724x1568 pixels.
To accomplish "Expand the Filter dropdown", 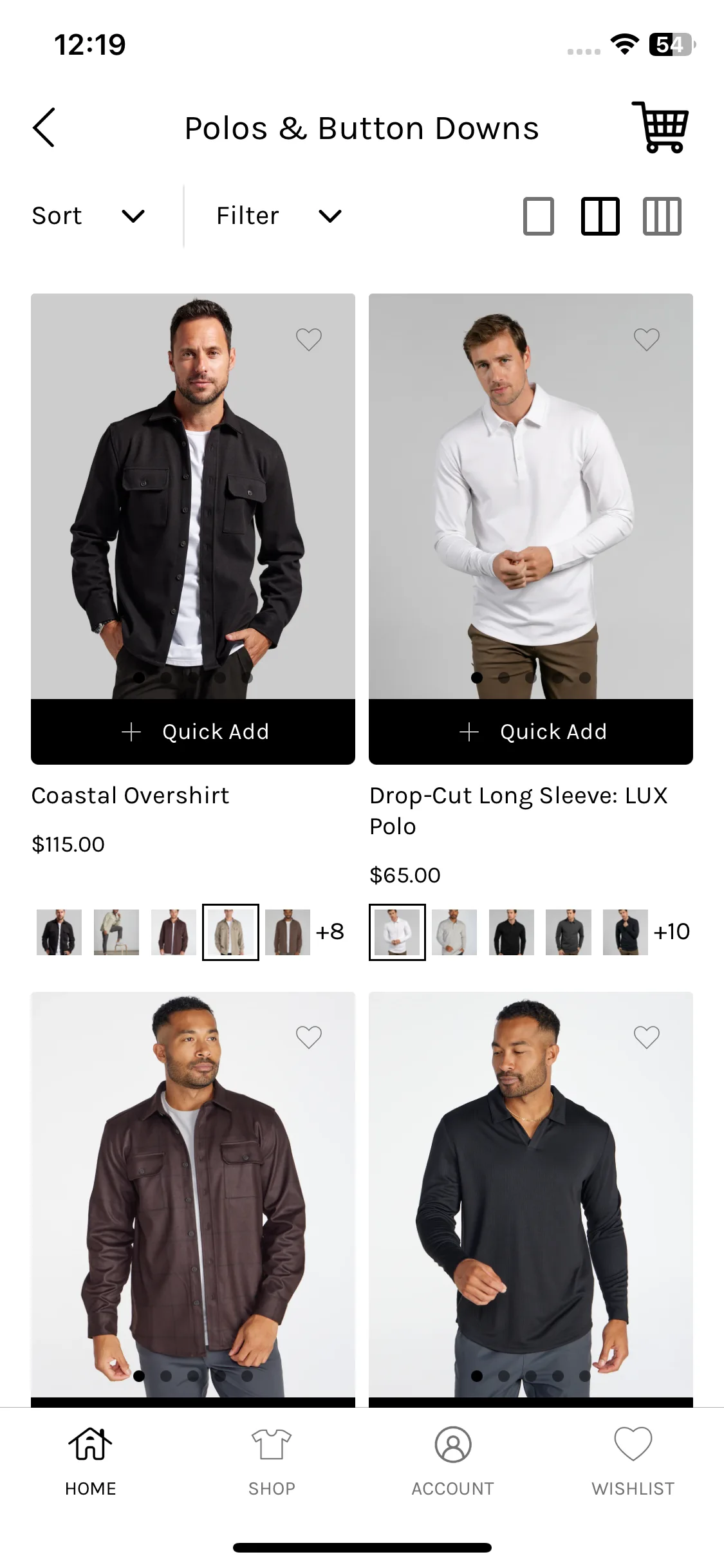I will point(278,216).
